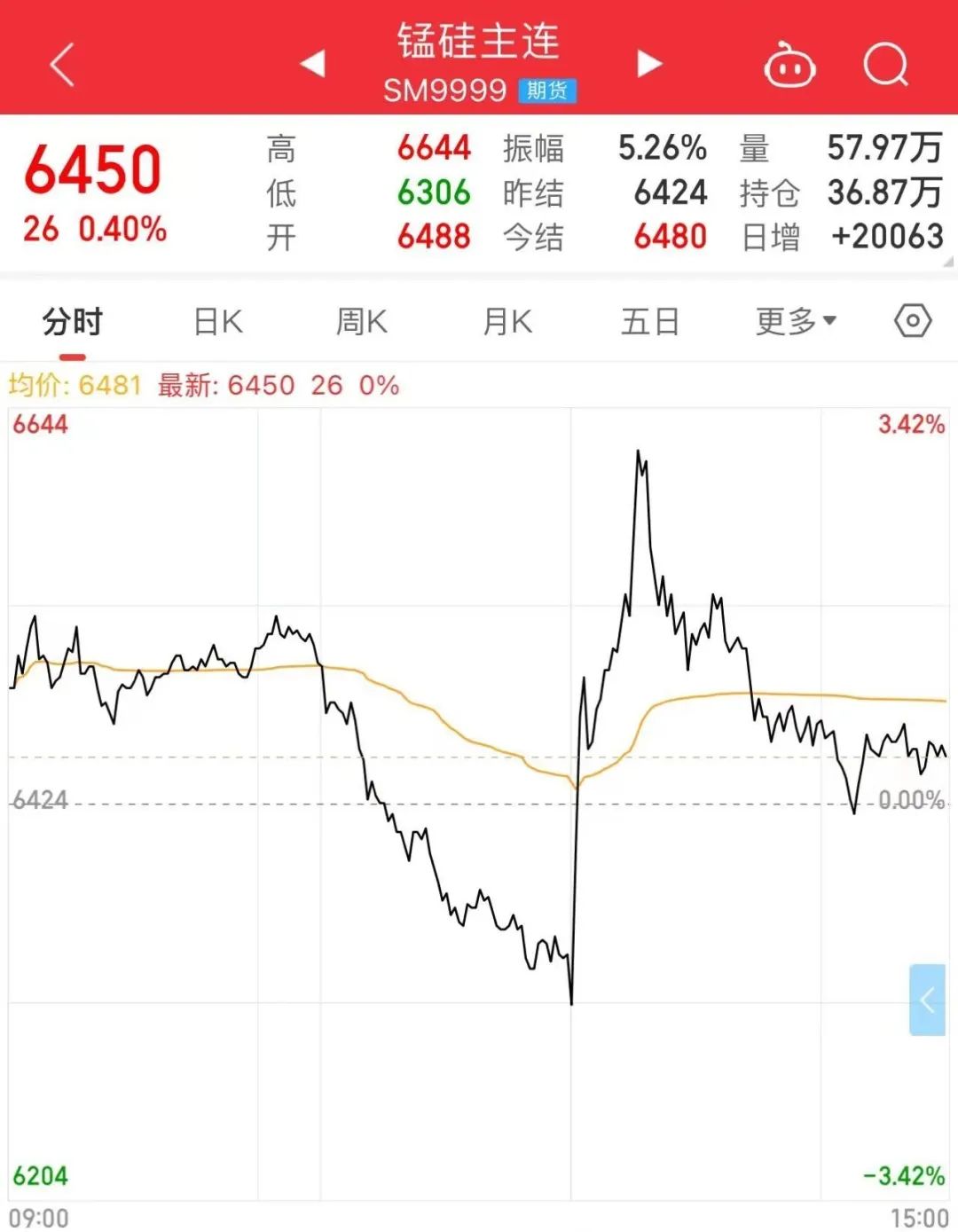This screenshot has width=958, height=1232.
Task: Switch to the next futures contract
Action: coord(649,64)
